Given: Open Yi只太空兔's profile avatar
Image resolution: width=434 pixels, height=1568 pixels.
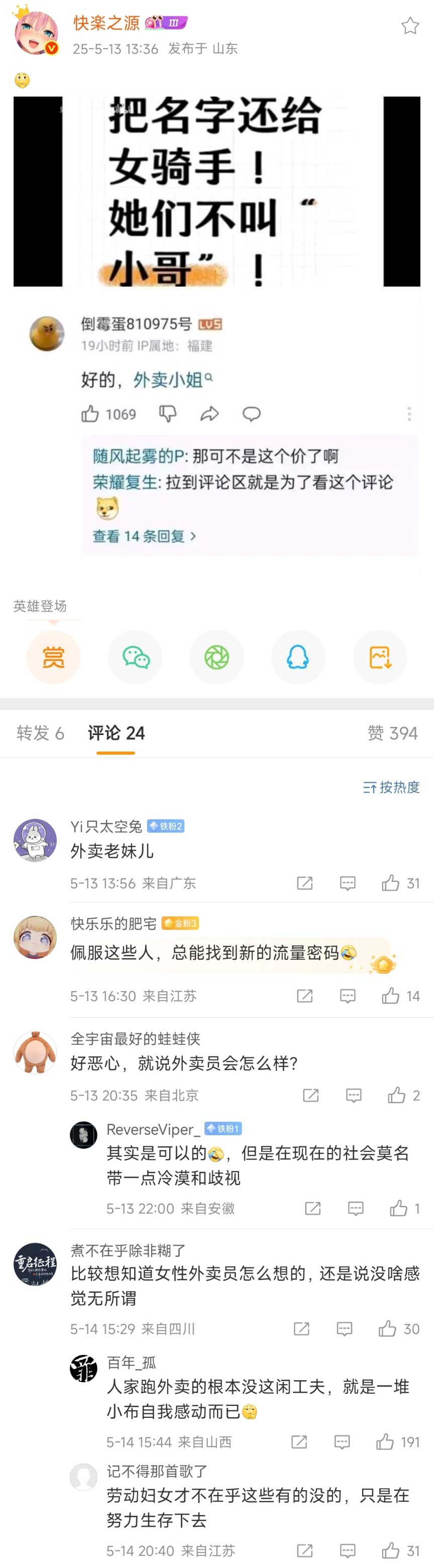Looking at the screenshot, I should pyautogui.click(x=35, y=840).
